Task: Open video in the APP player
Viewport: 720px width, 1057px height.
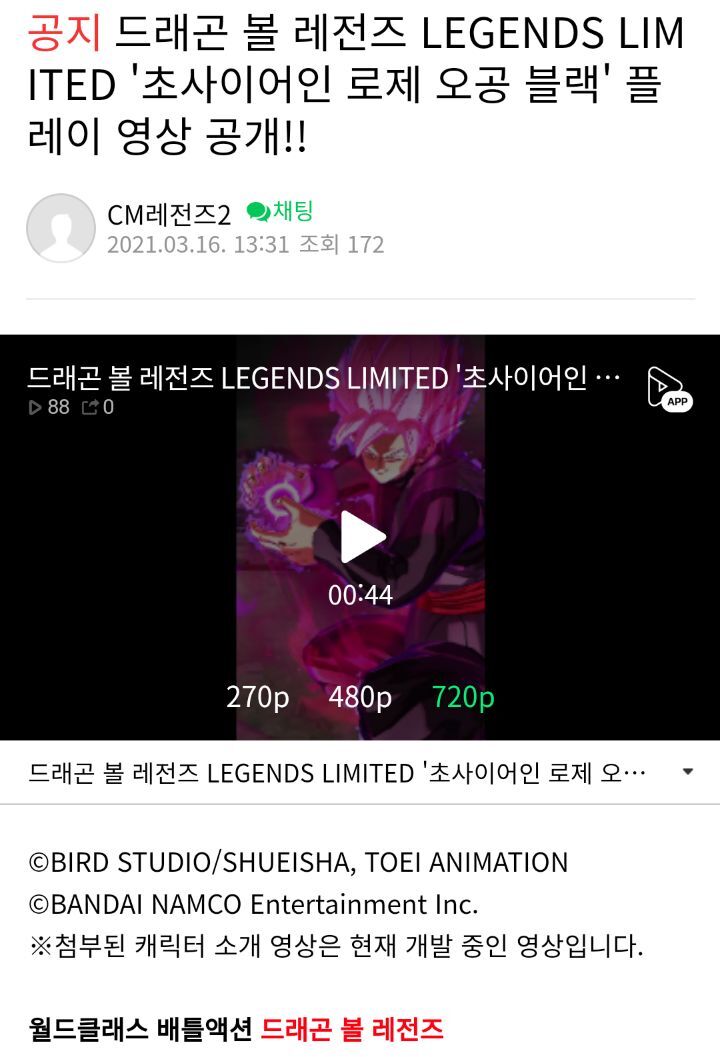Action: pos(668,389)
